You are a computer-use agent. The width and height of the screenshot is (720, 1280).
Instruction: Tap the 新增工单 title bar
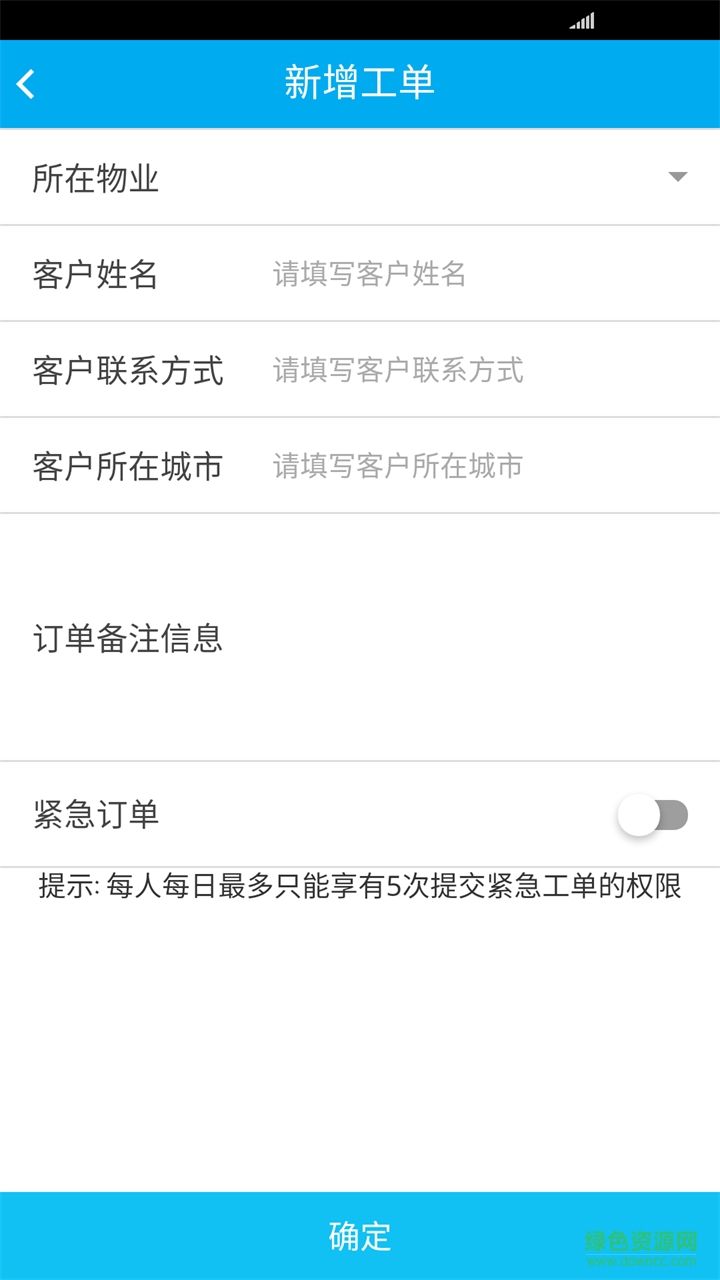(x=360, y=84)
